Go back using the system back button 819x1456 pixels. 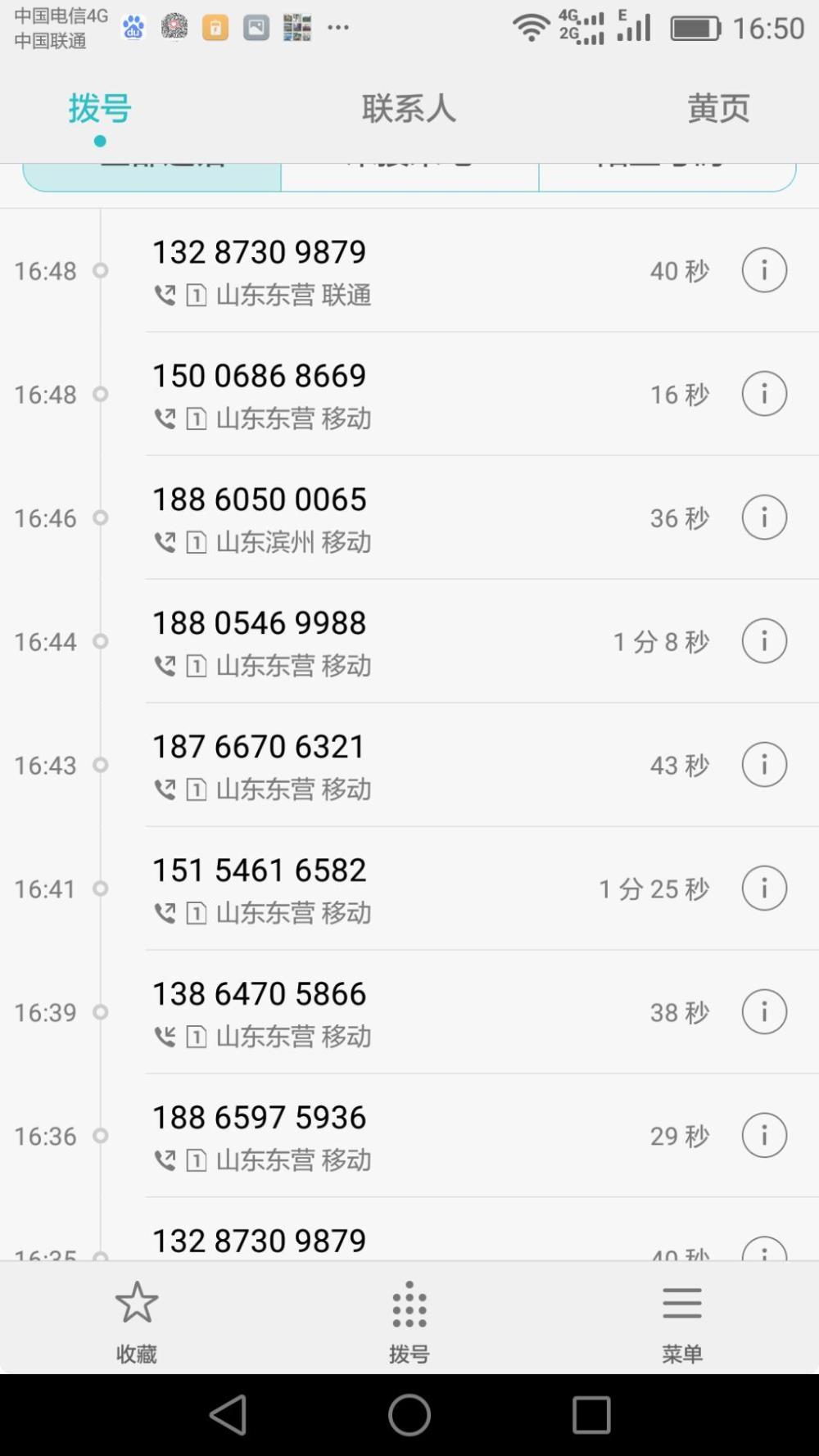pos(228,1414)
